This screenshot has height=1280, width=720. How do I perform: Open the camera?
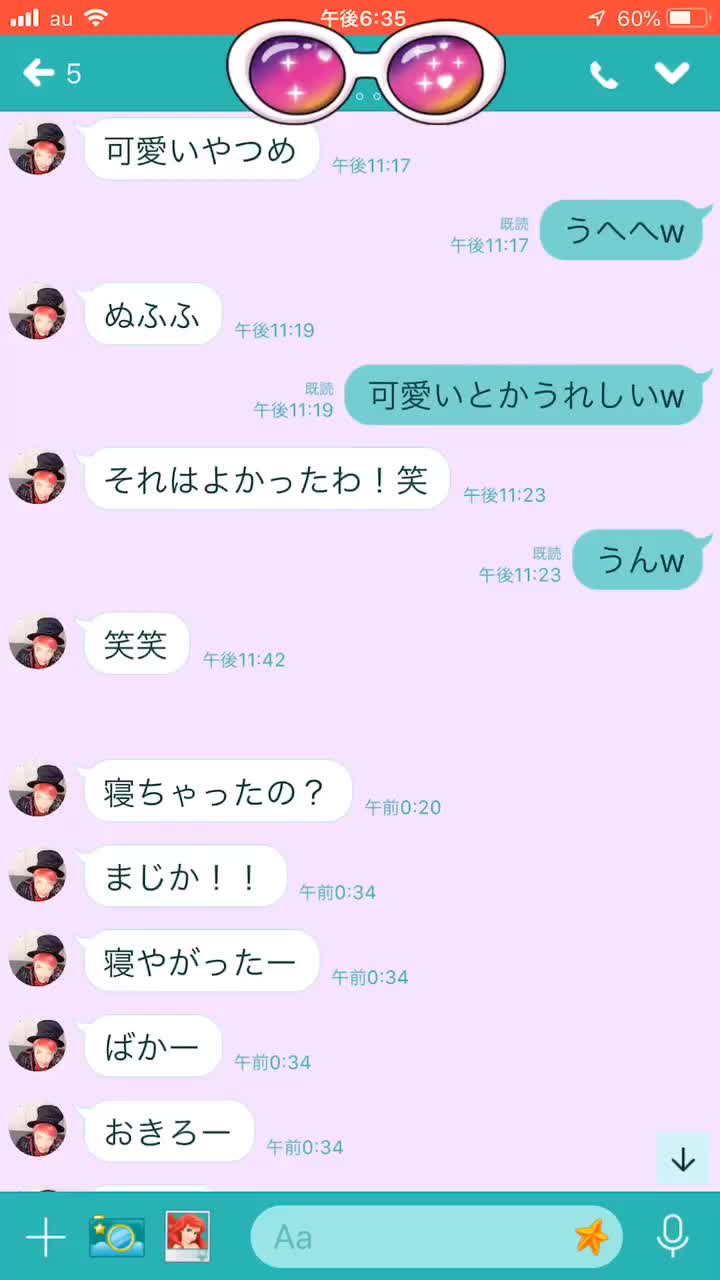tap(117, 1237)
